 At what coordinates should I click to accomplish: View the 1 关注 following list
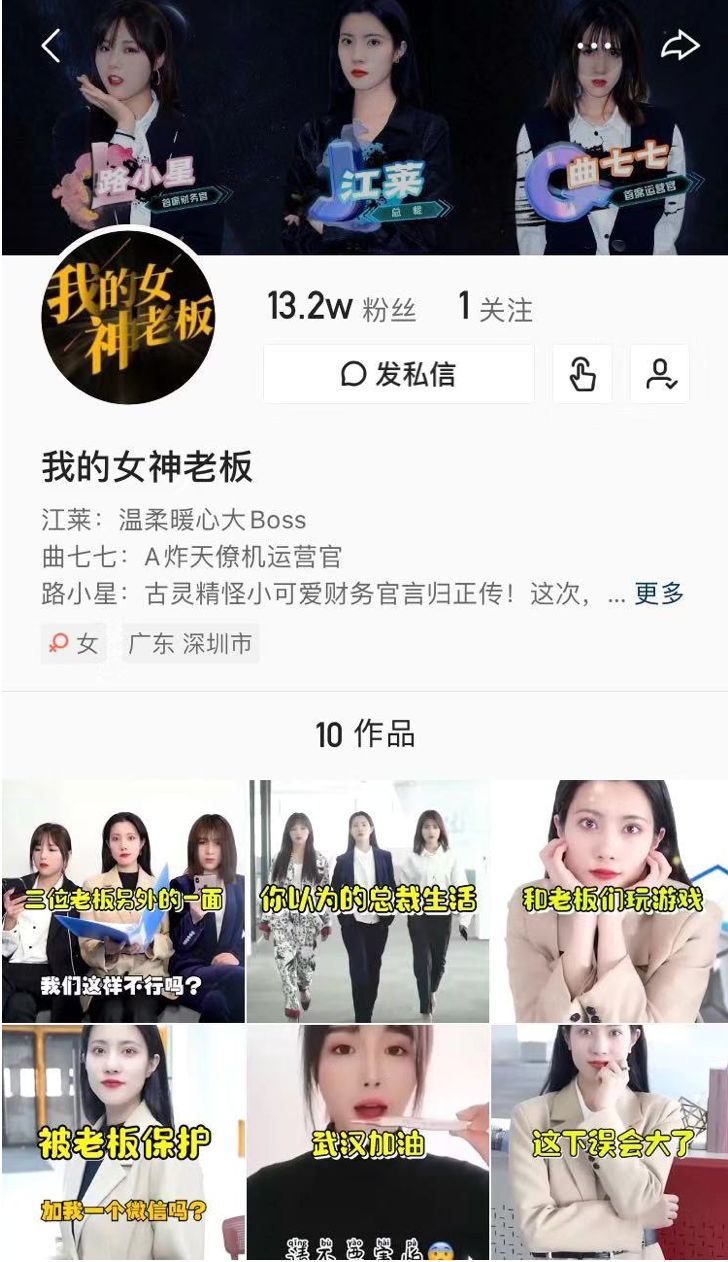tap(495, 308)
